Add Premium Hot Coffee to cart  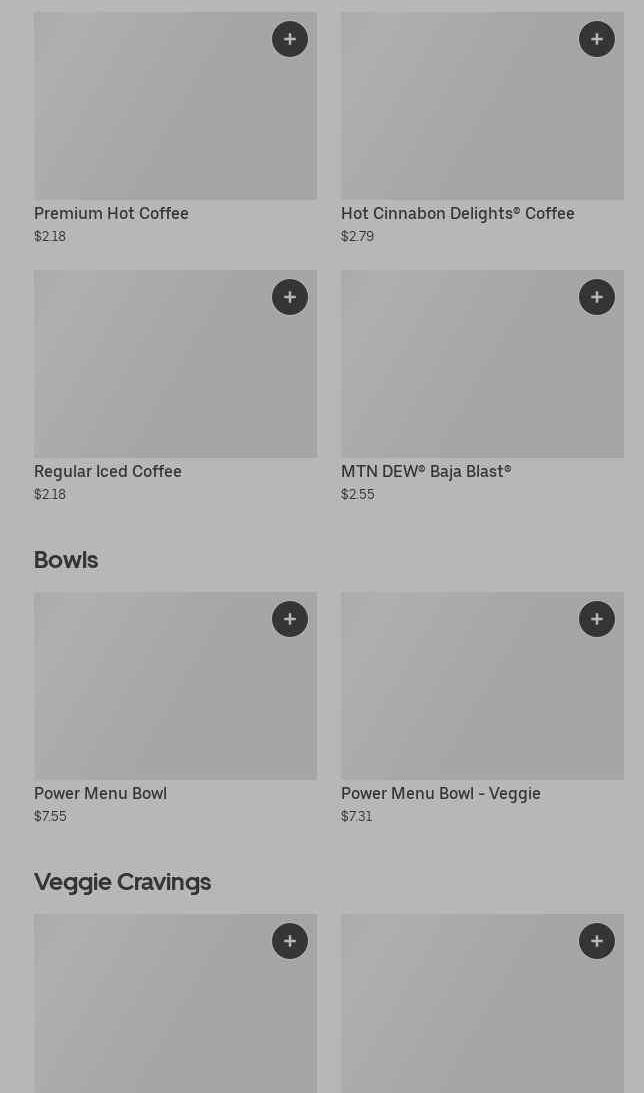[290, 39]
